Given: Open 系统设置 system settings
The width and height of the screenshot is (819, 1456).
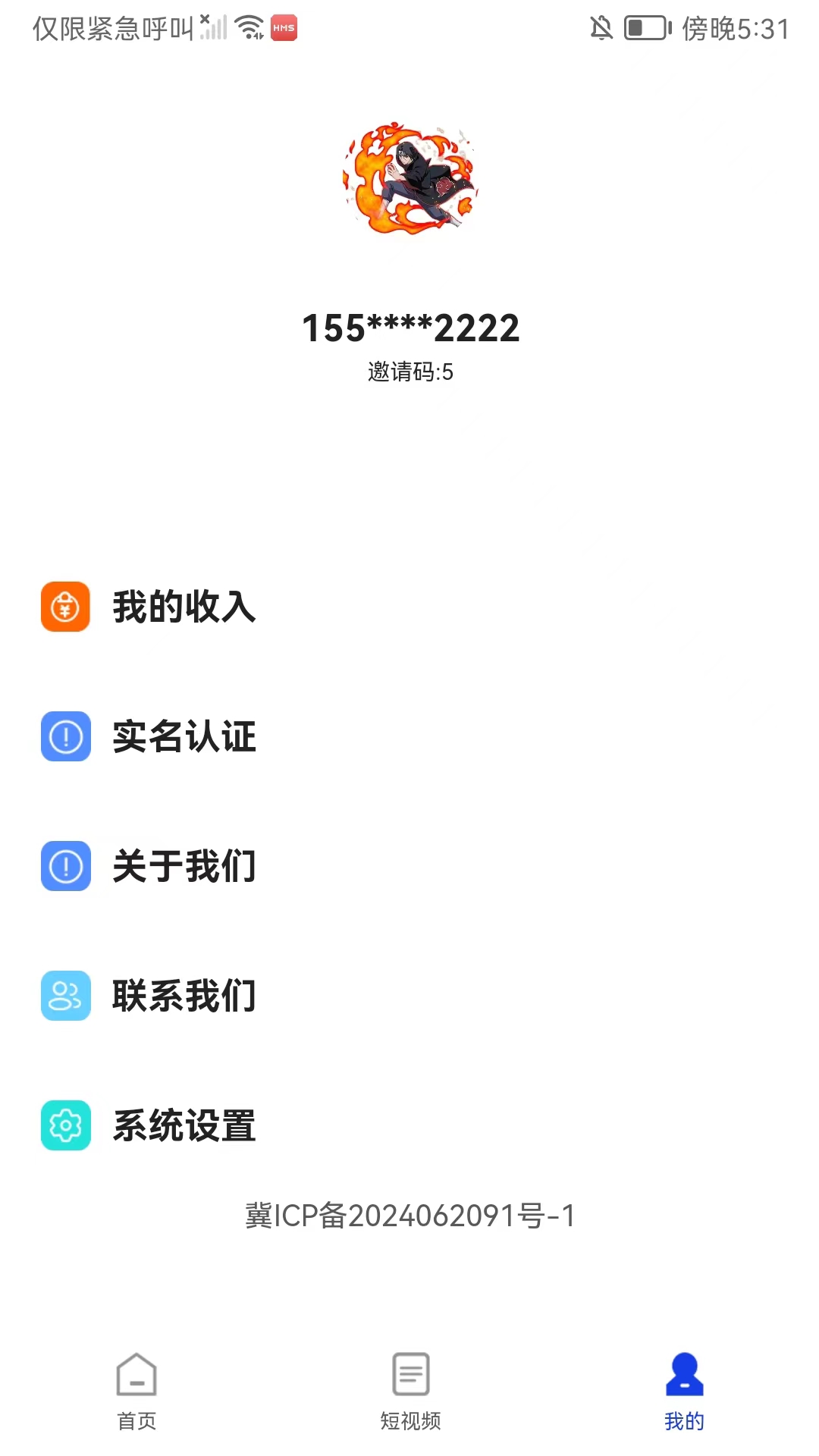Looking at the screenshot, I should (184, 1125).
